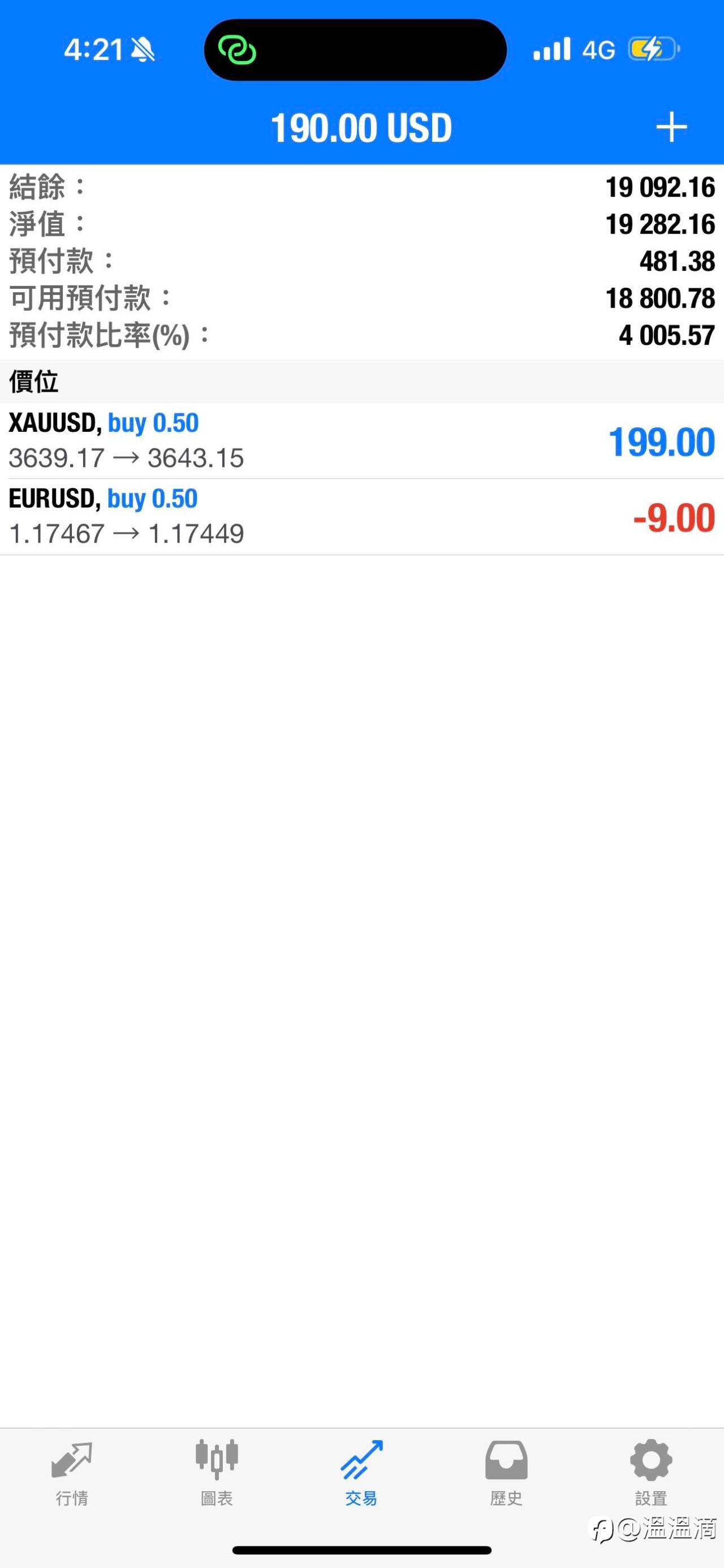Switch to the 行情 quotes tab
Screen dimensions: 724x1568
coord(72,1472)
